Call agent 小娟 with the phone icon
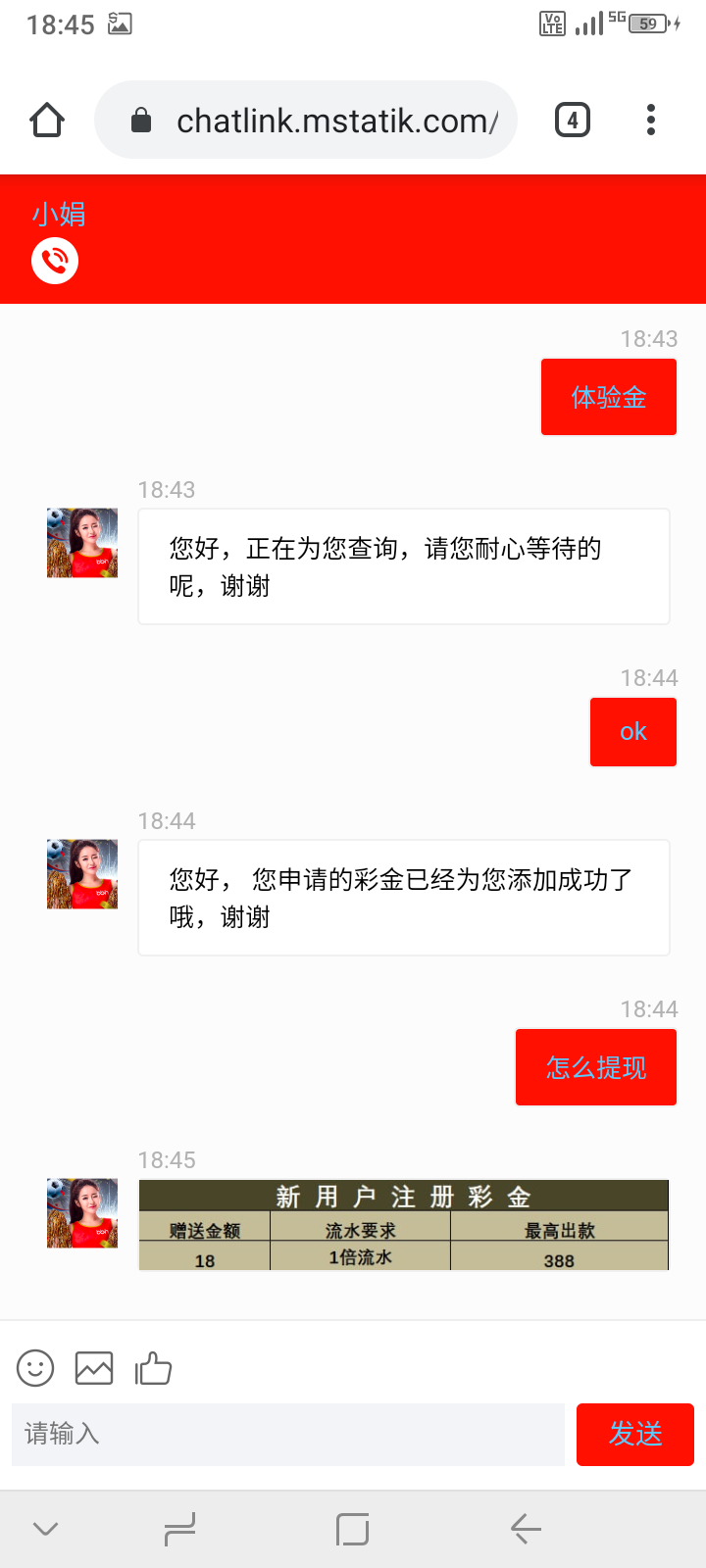The image size is (706, 1568). pyautogui.click(x=55, y=261)
